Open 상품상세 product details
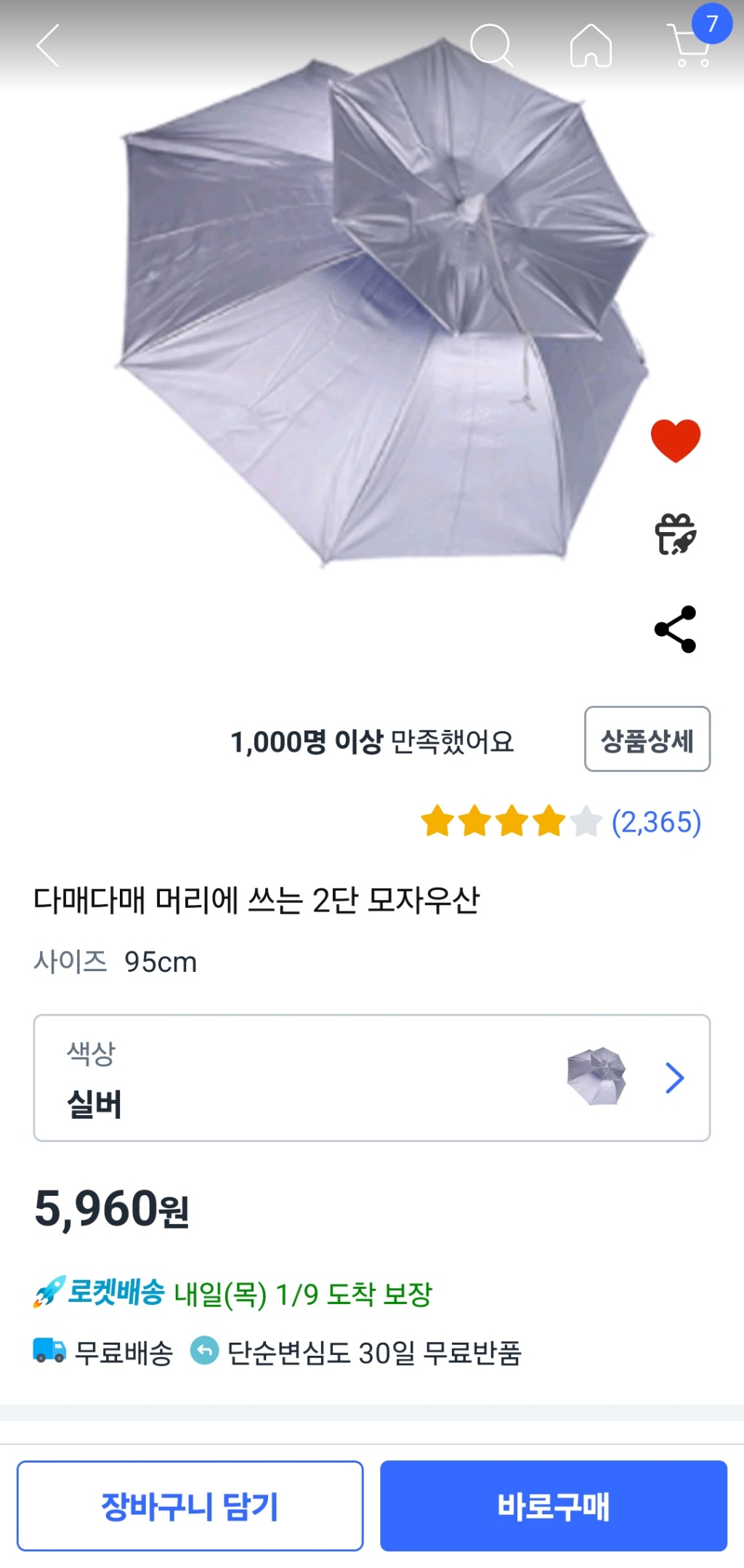744x1568 pixels. click(x=647, y=739)
